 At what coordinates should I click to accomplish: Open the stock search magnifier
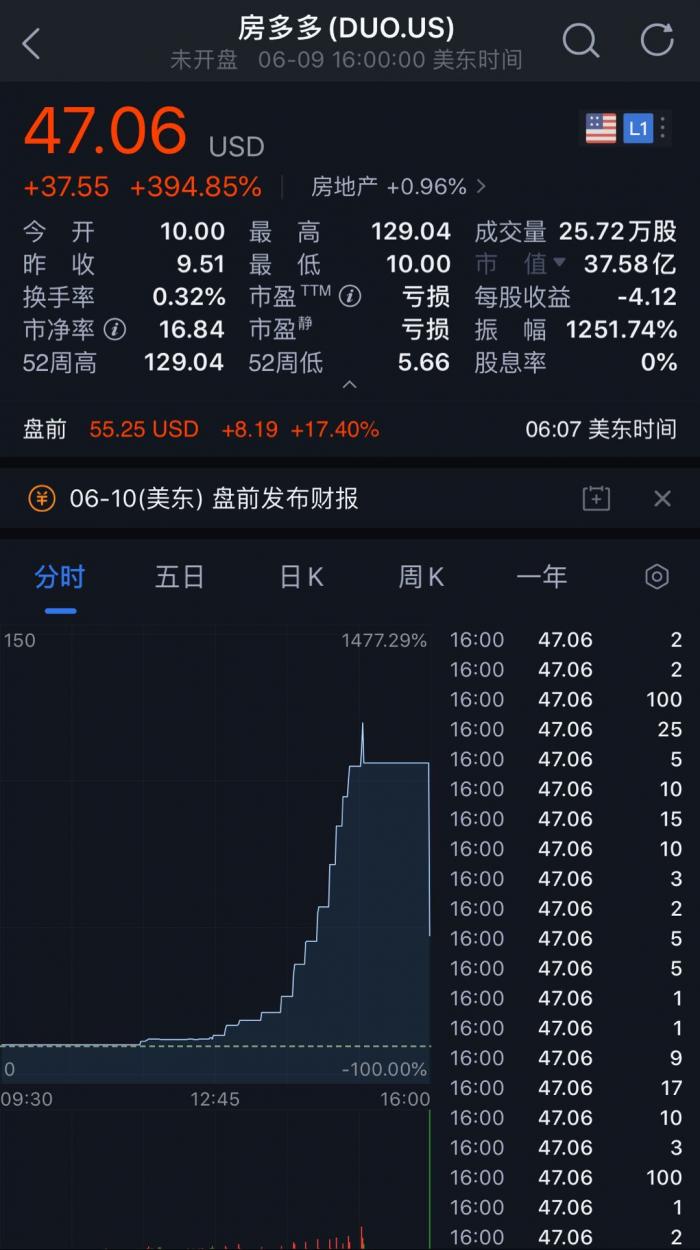click(580, 42)
